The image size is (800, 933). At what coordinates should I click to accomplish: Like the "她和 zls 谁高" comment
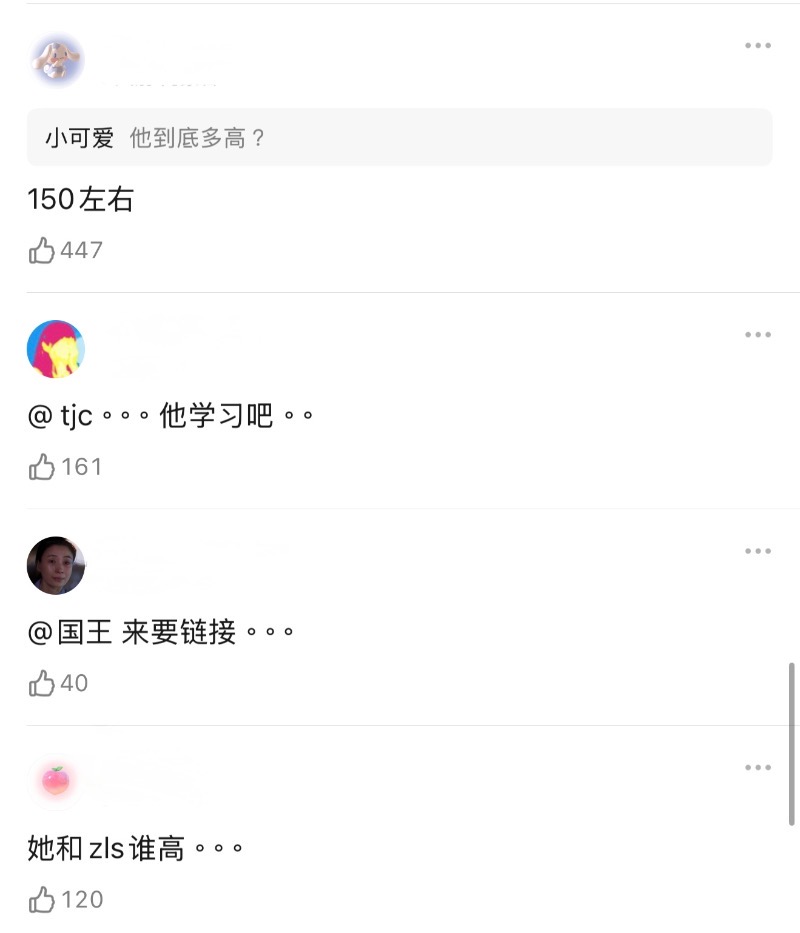42,900
